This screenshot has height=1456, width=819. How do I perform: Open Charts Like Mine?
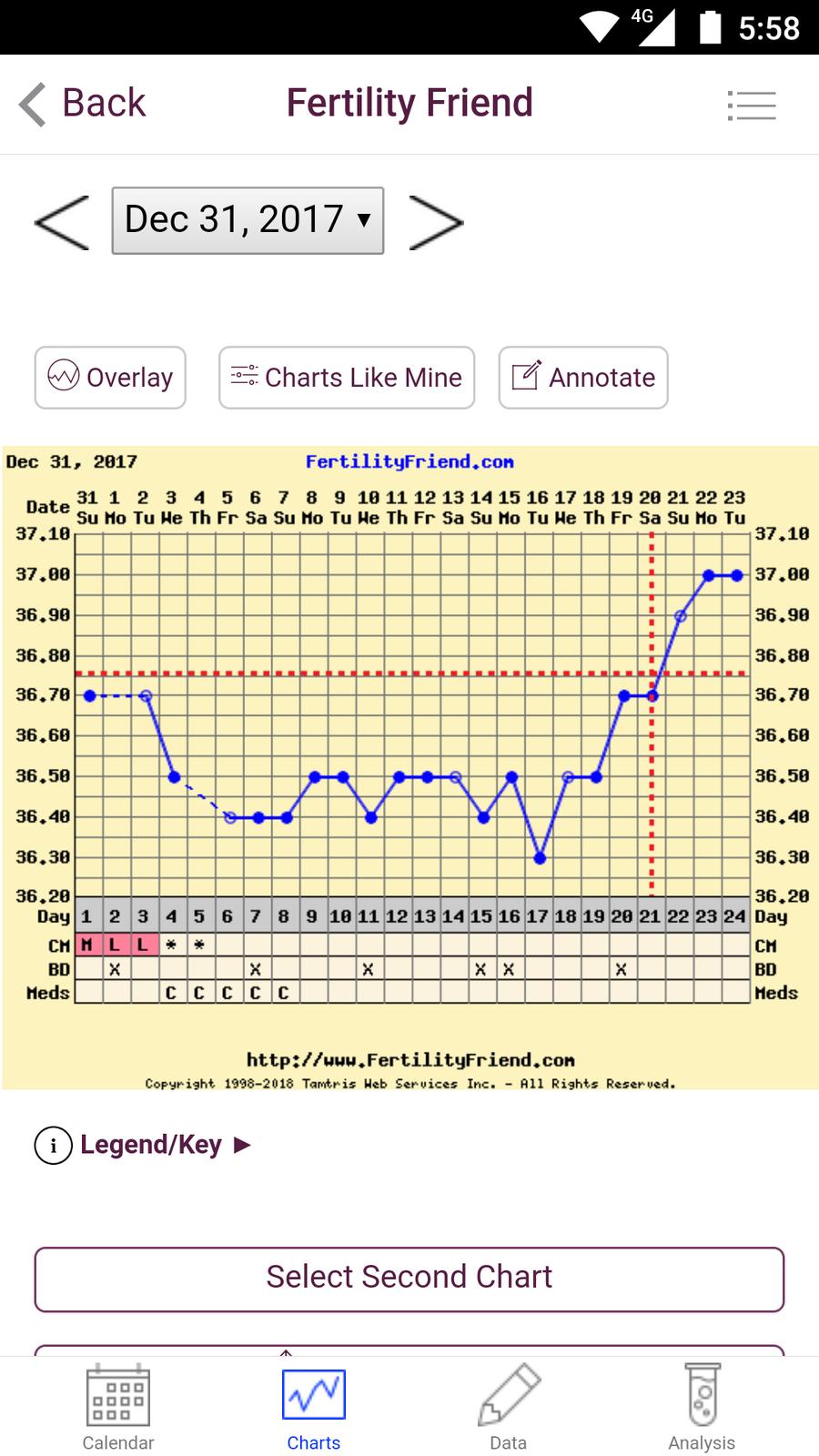point(347,378)
